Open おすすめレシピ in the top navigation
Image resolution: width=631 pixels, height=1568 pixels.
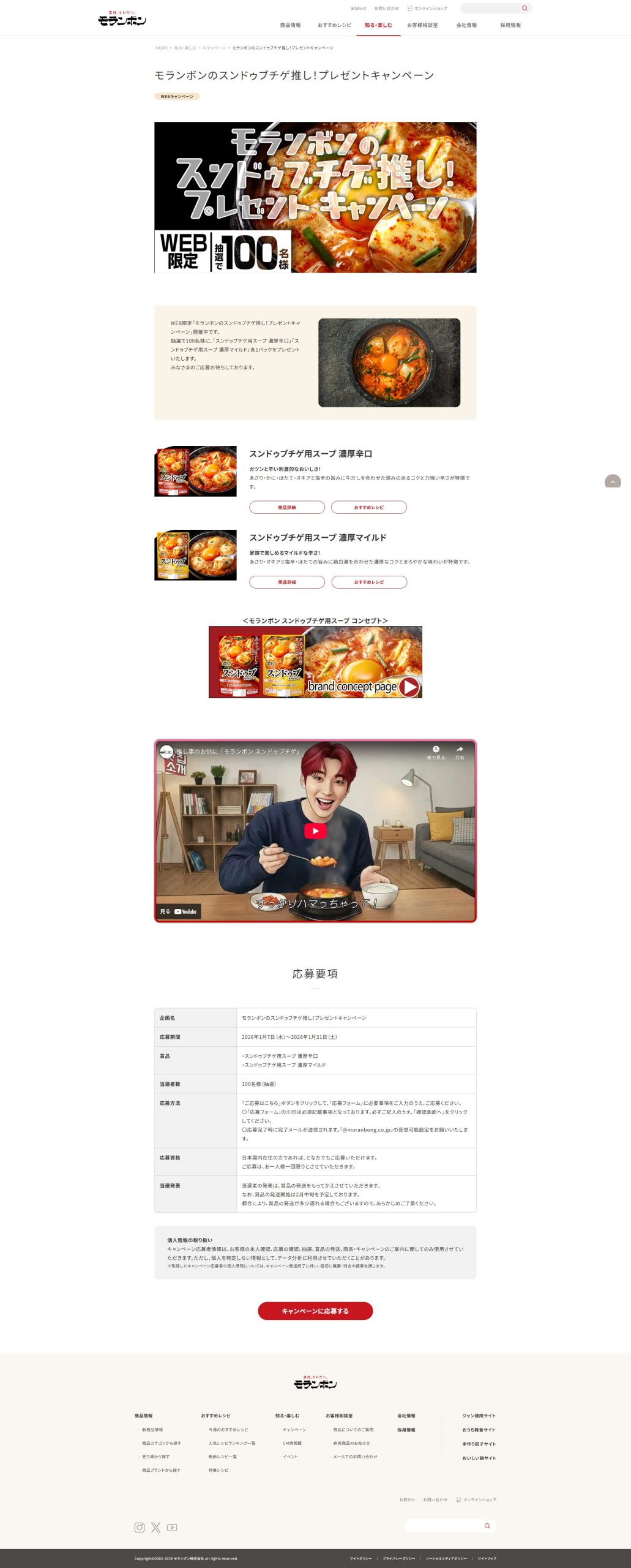(334, 25)
